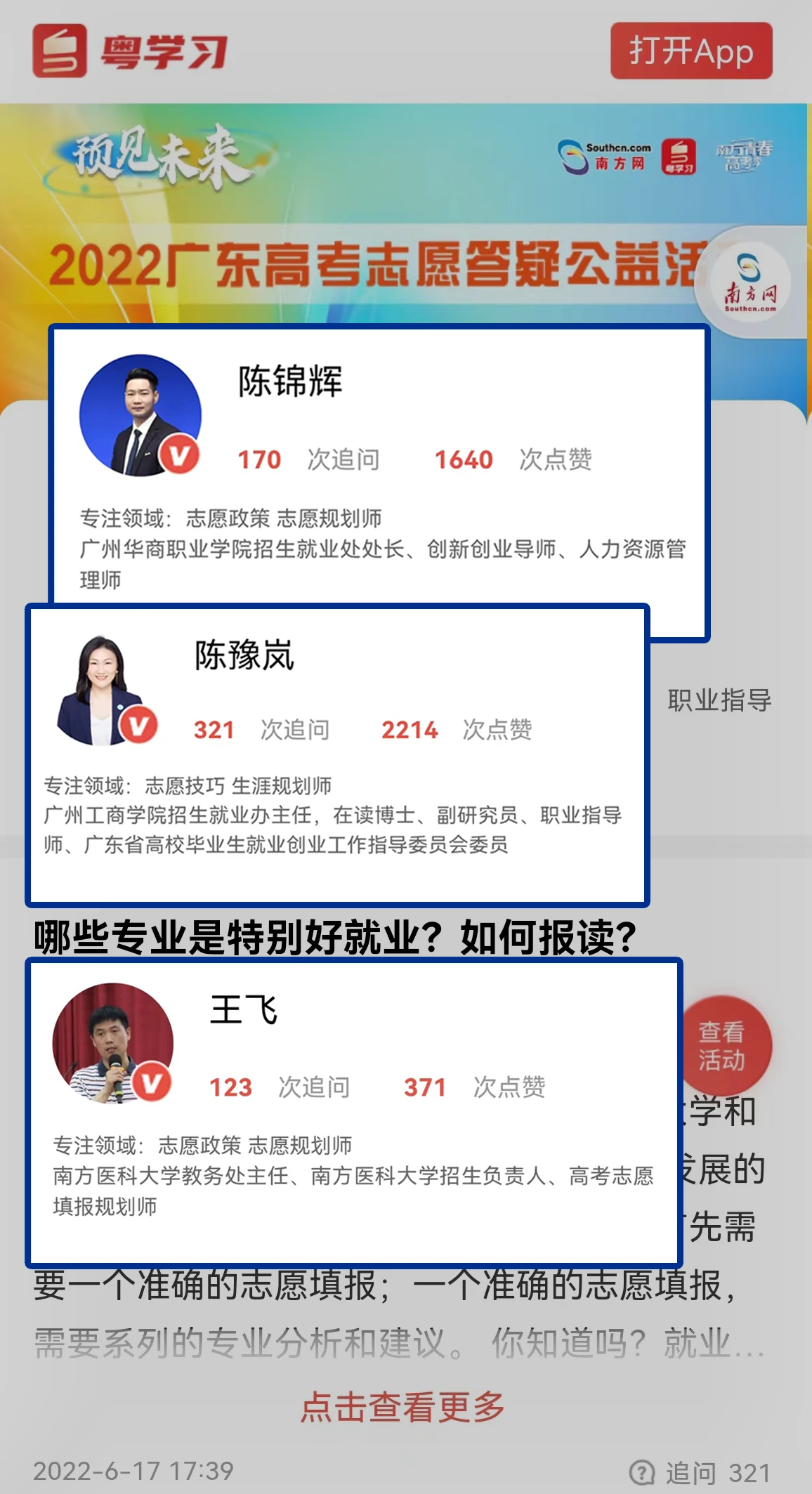Open expert 陈锦辉's profile card
This screenshot has height=1494, width=812.
point(379,464)
